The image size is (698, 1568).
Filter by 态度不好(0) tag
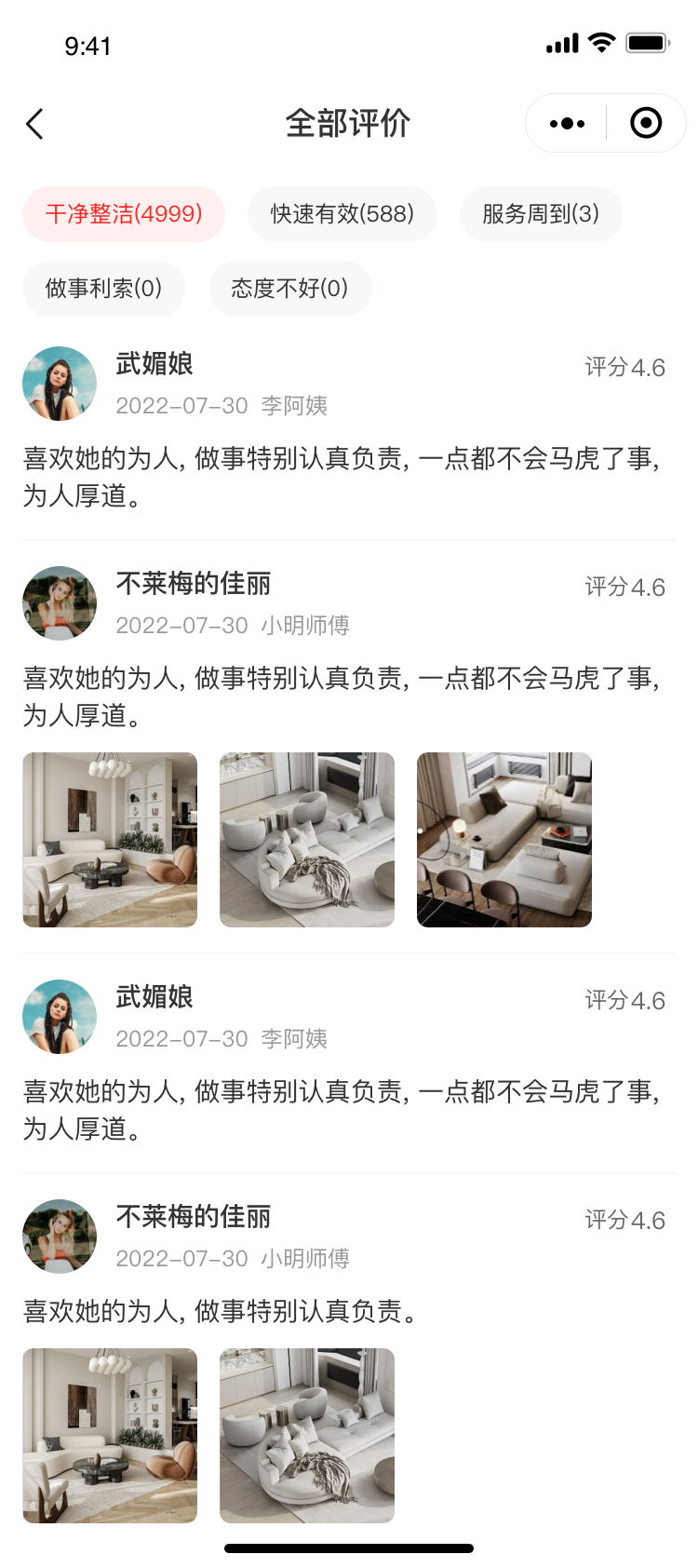pyautogui.click(x=289, y=289)
